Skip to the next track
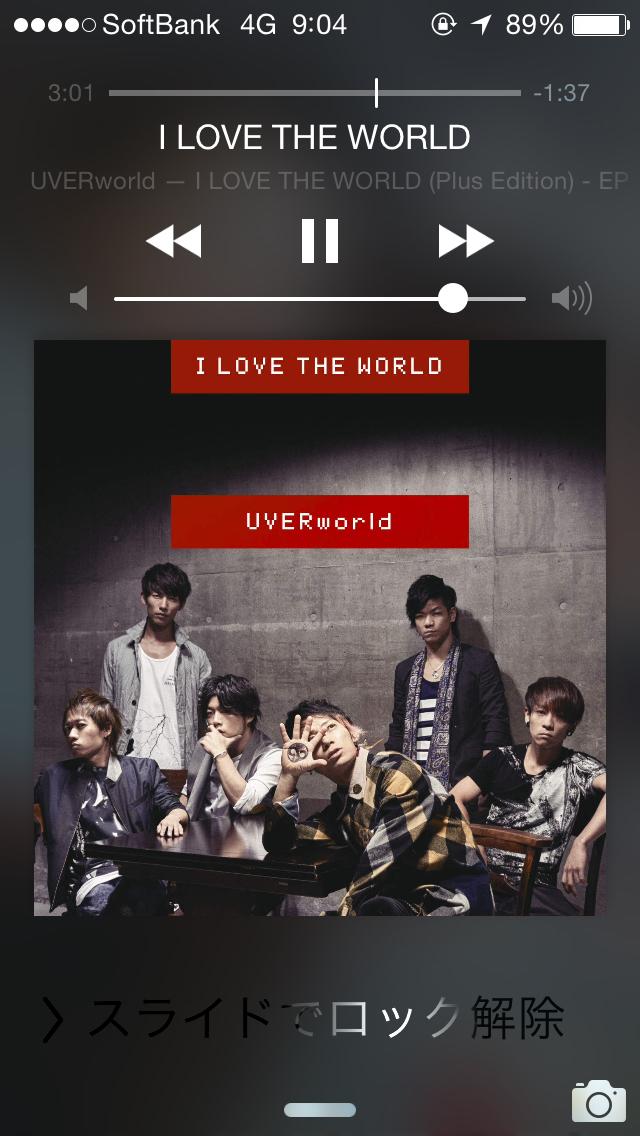640x1136 pixels. pyautogui.click(x=465, y=241)
